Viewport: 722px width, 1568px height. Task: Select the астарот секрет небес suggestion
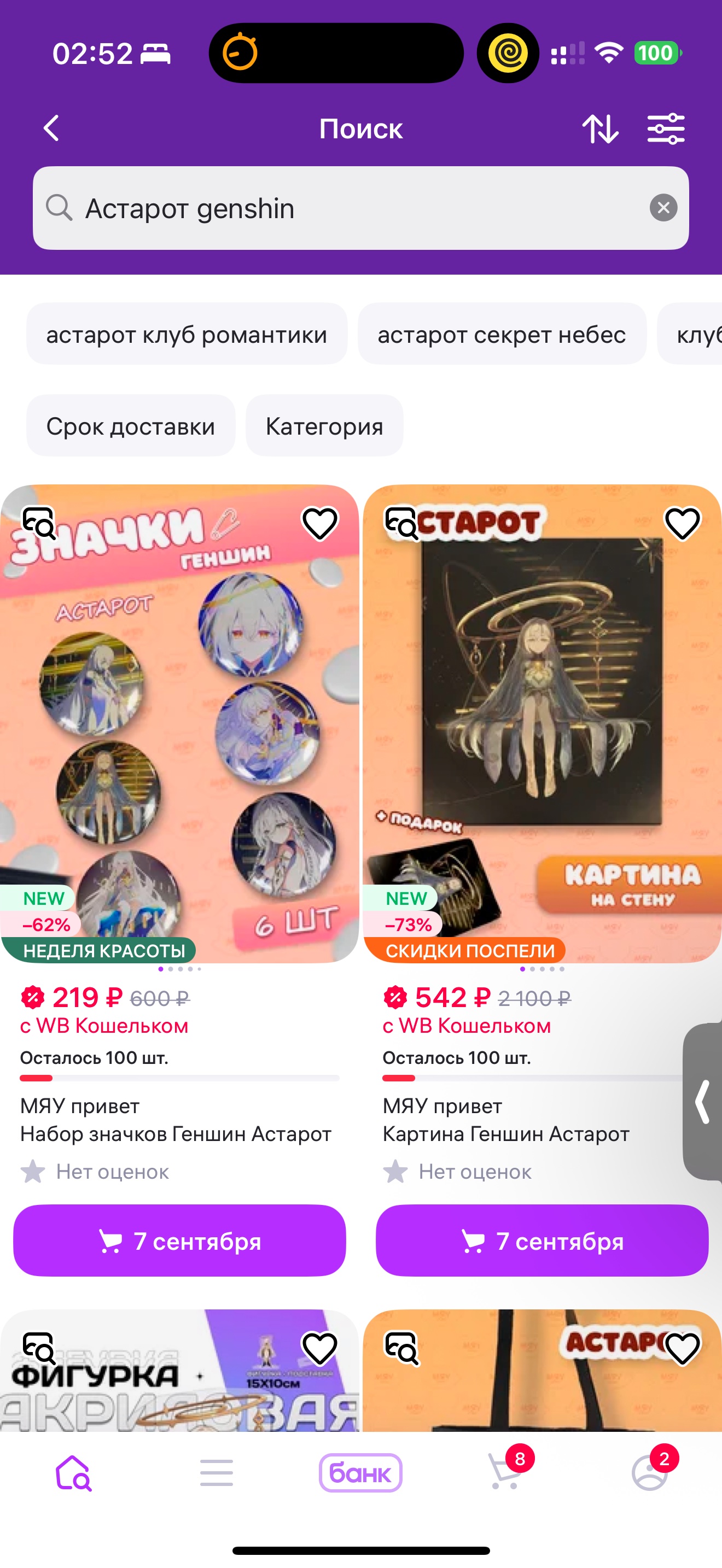coord(502,334)
